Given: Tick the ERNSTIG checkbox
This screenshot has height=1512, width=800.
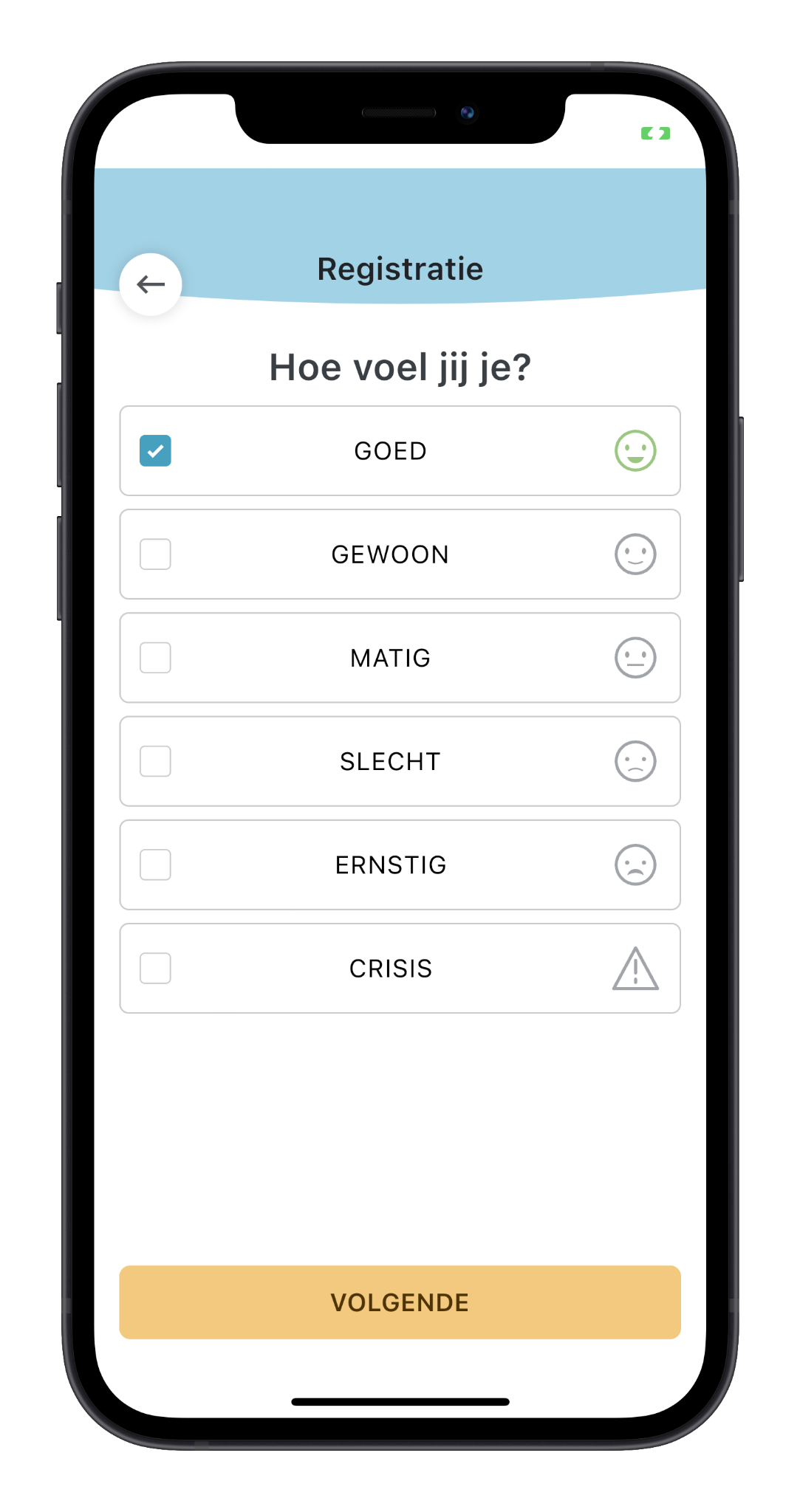Looking at the screenshot, I should click(x=155, y=865).
